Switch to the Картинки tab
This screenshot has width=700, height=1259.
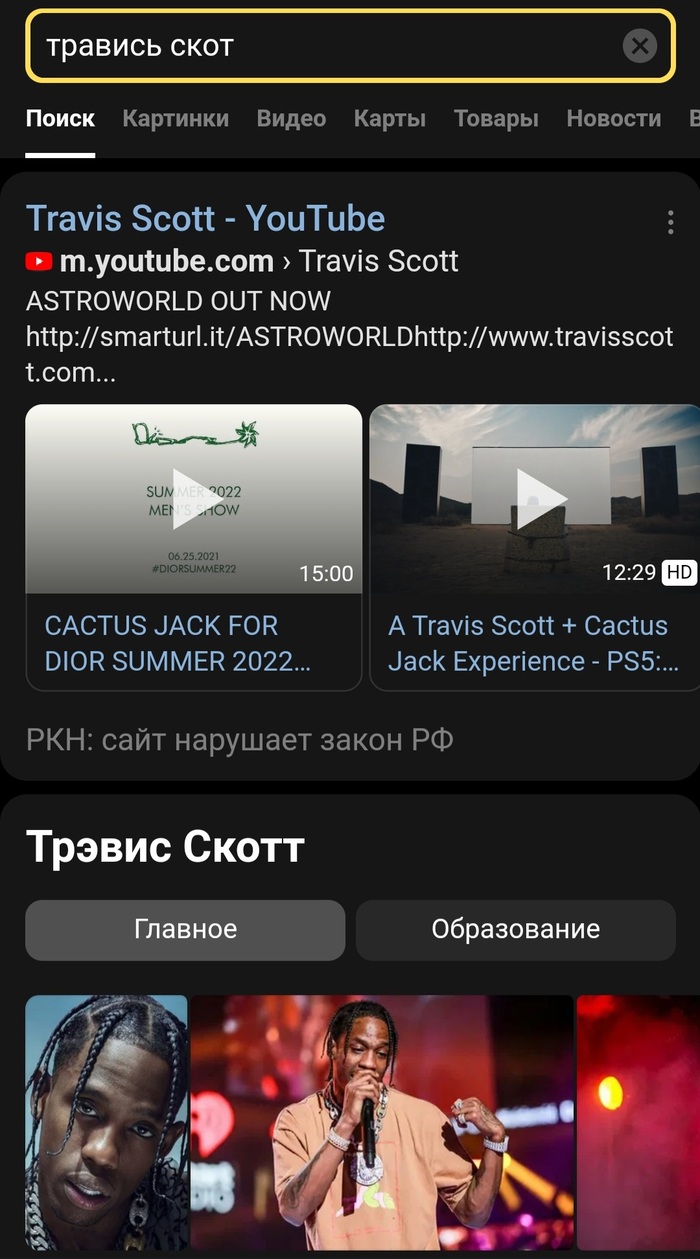[175, 119]
